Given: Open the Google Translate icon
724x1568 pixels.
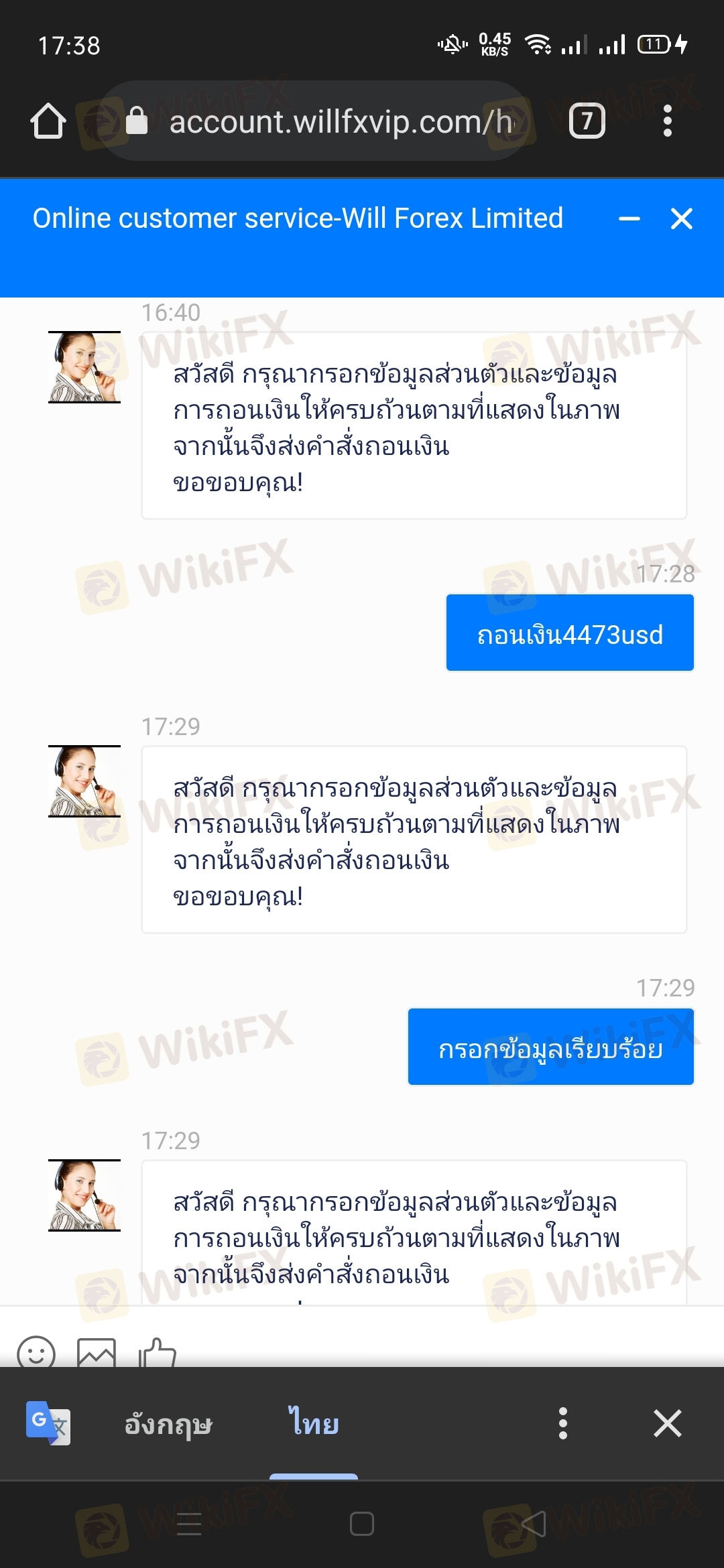Looking at the screenshot, I should pos(48,1423).
